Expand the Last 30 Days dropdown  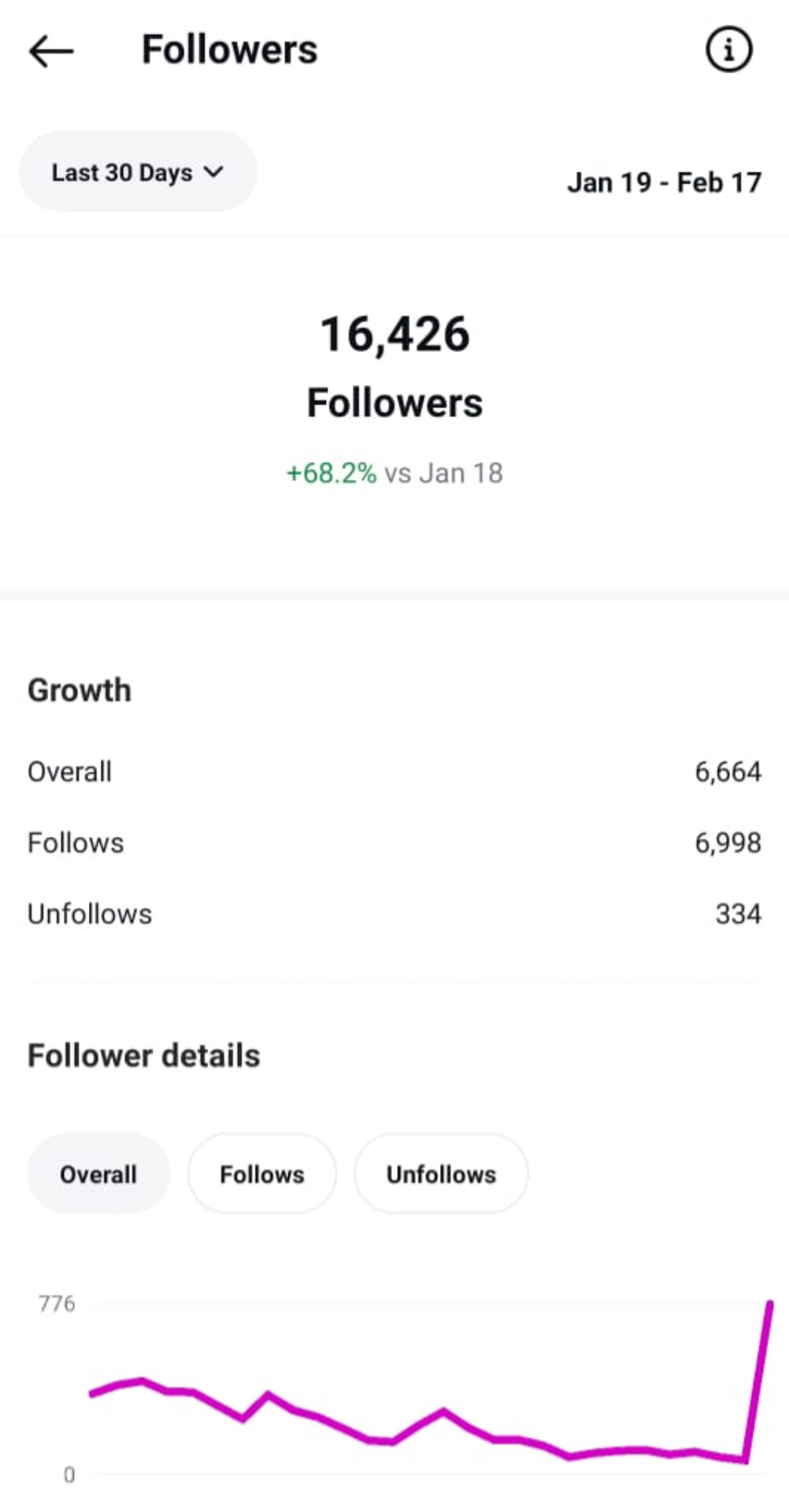pos(138,172)
